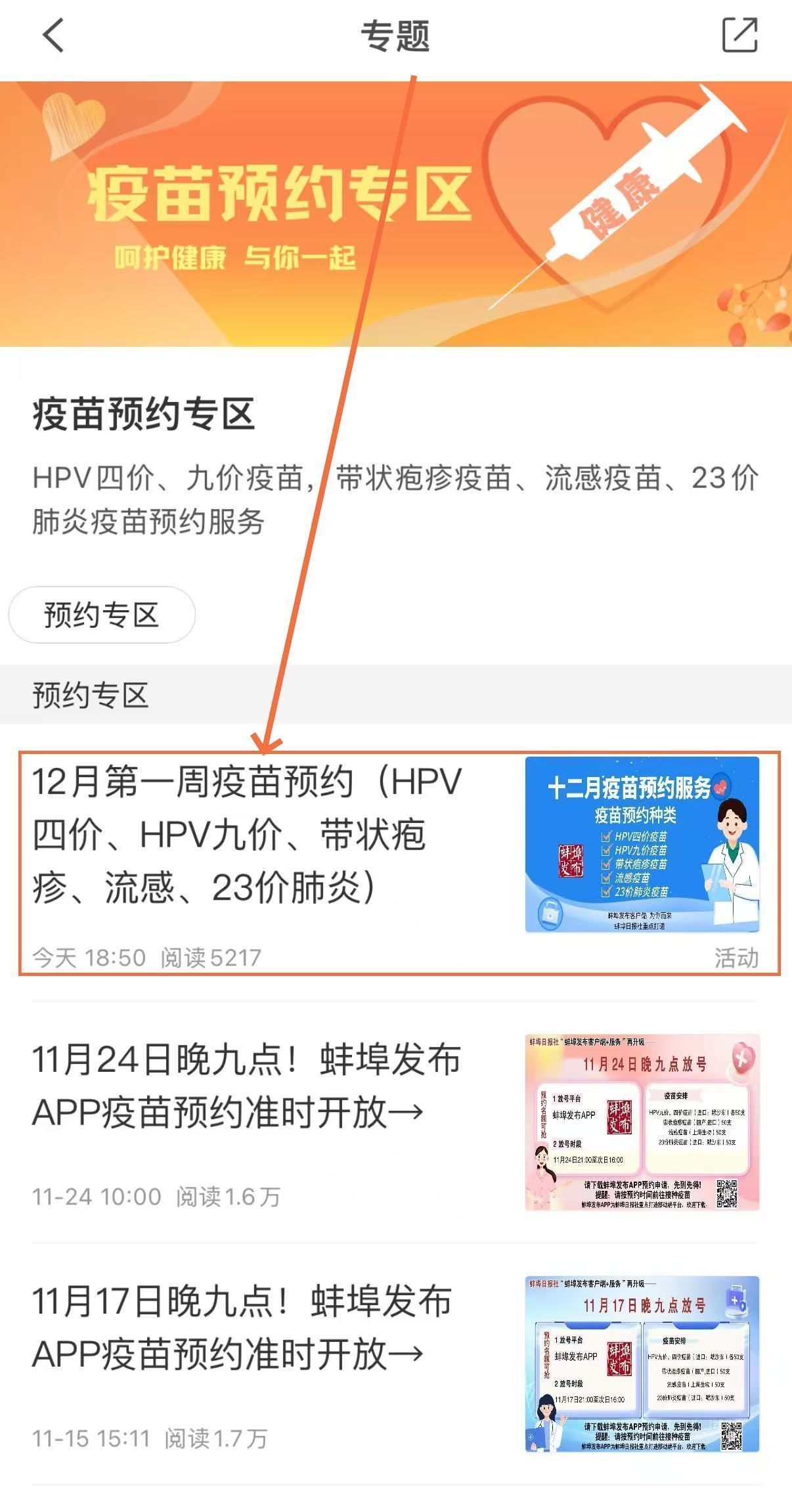Share this topic page
Viewport: 792px width, 1512px height.
pyautogui.click(x=739, y=35)
